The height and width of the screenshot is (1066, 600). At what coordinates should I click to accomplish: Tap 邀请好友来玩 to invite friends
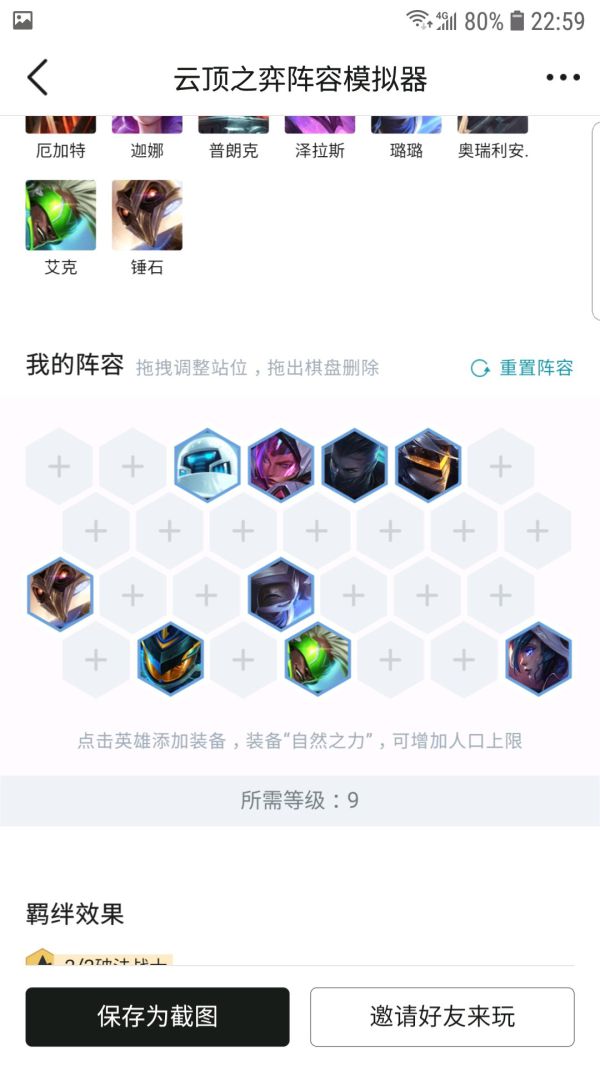tap(442, 1017)
